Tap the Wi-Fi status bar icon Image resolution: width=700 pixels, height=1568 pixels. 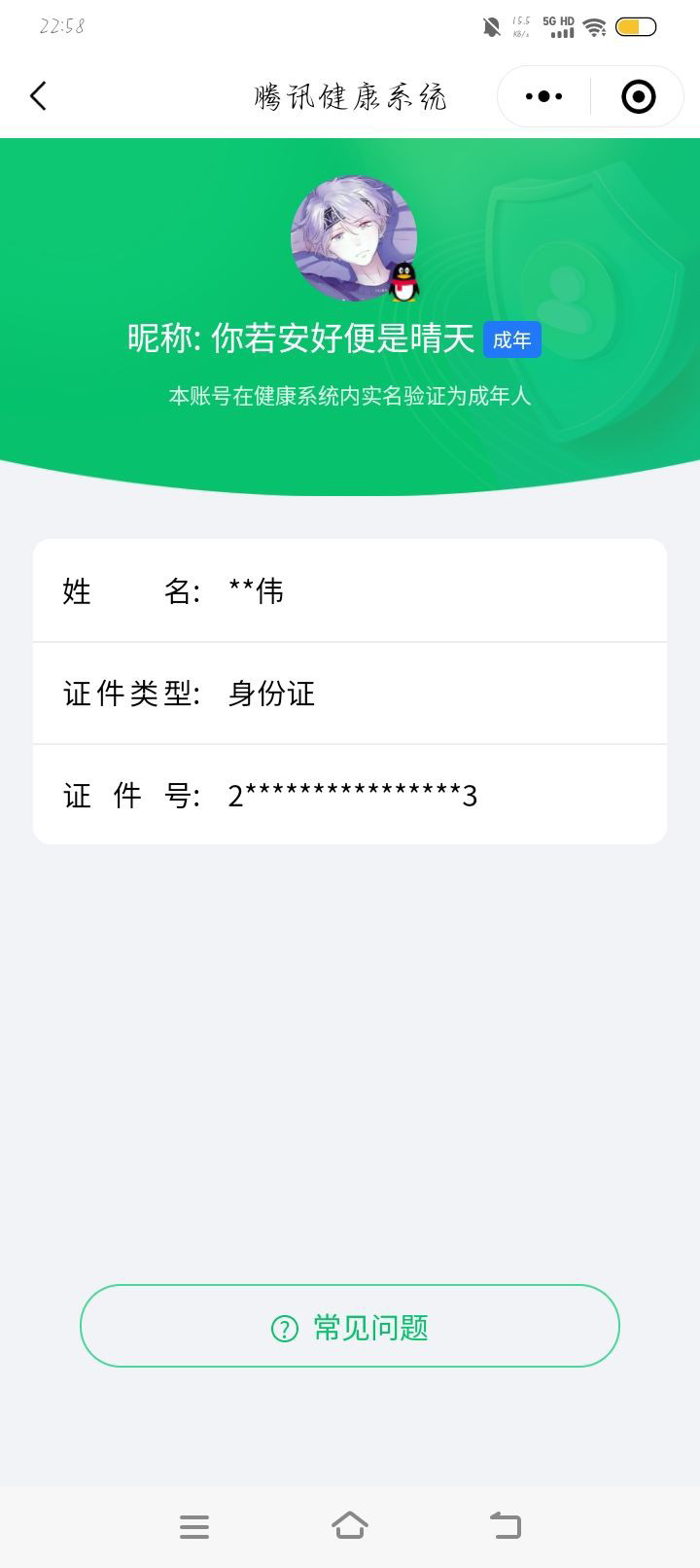pos(595,27)
